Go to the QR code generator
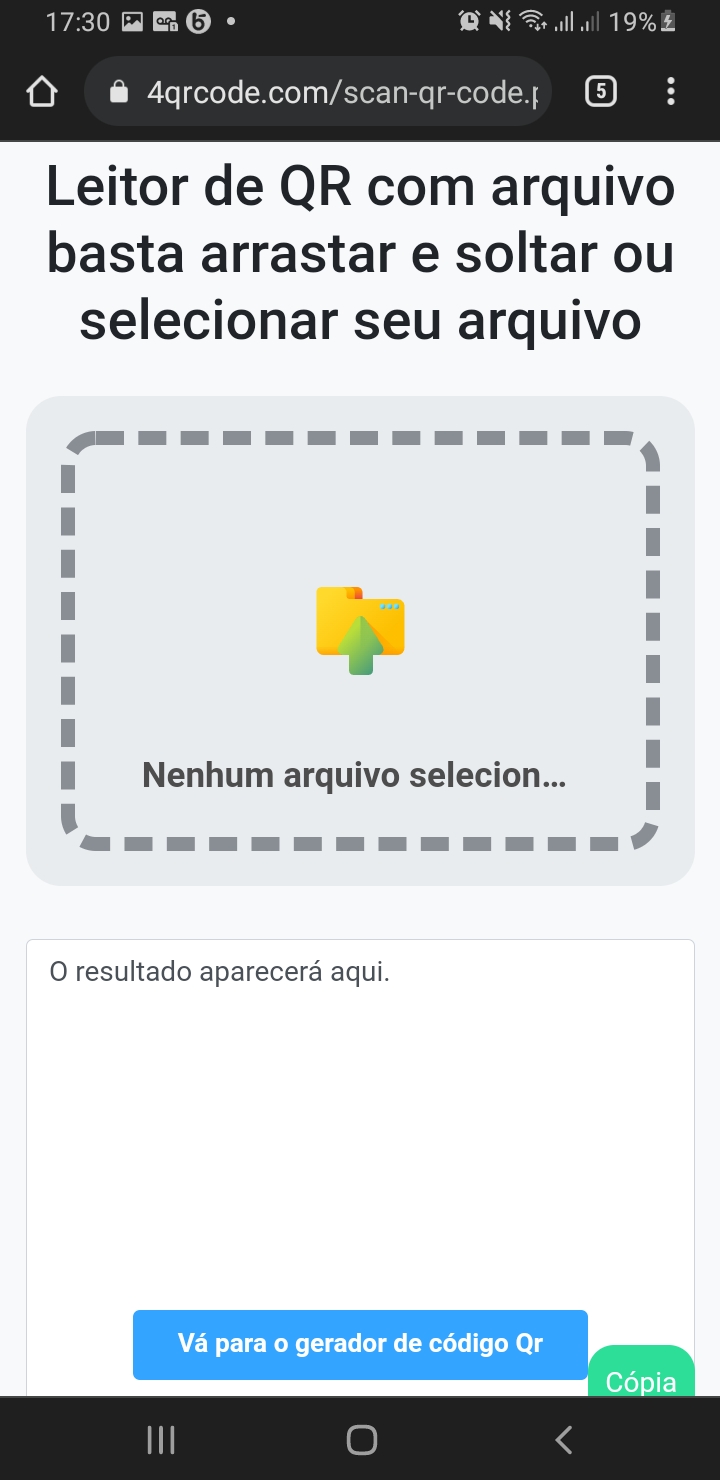720x1480 pixels. 360,1344
